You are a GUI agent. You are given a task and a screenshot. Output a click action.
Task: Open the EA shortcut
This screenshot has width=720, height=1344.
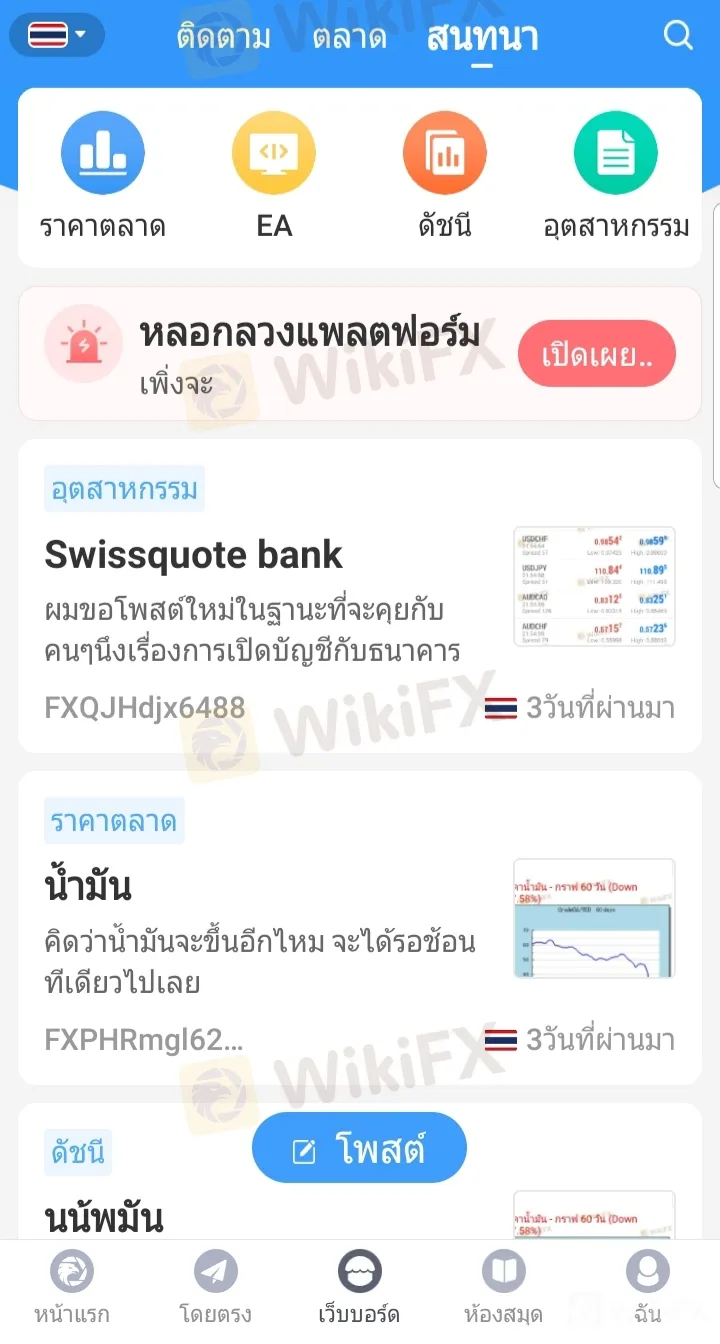(x=274, y=175)
